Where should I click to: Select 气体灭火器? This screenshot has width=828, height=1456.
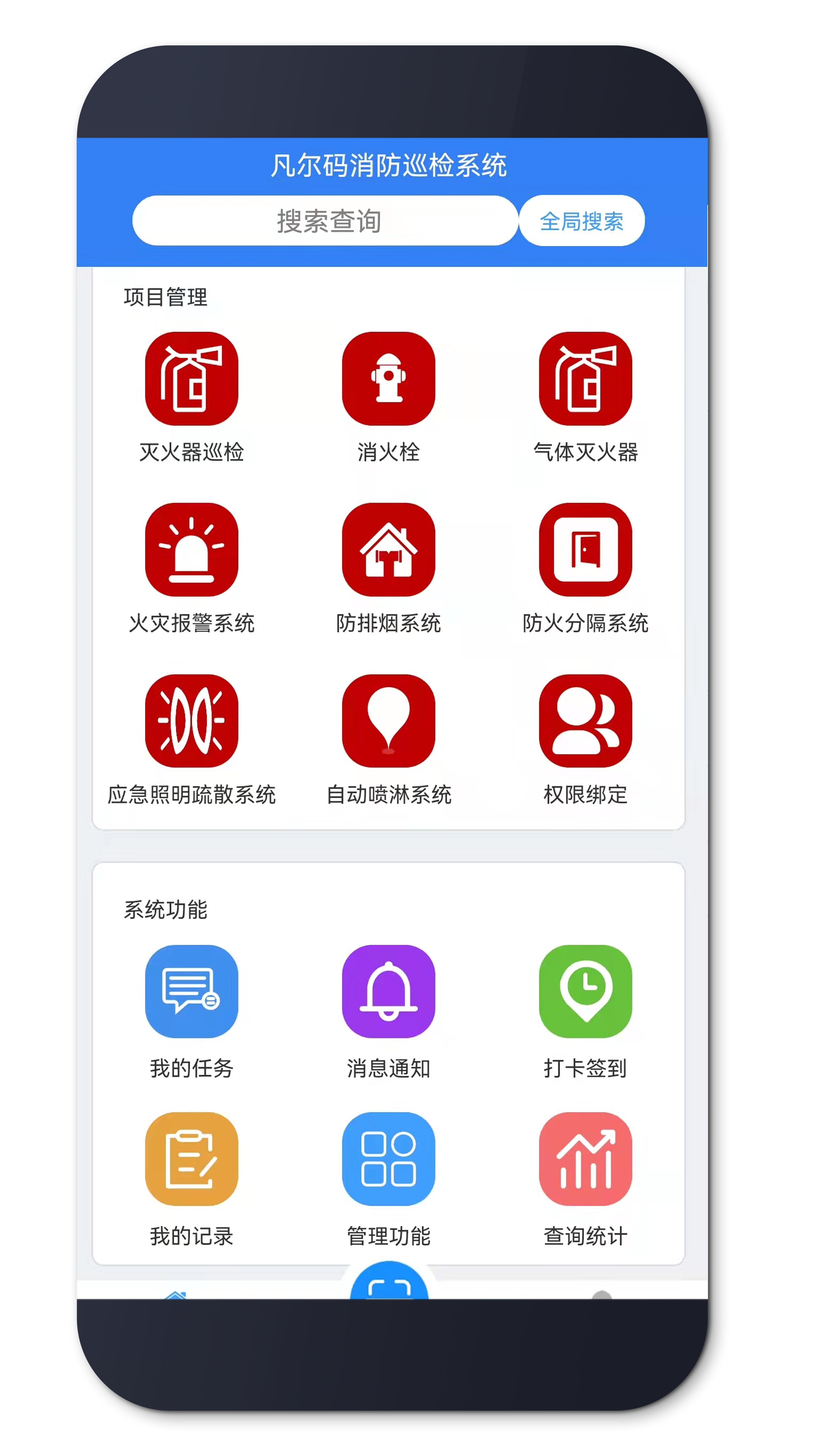585,379
